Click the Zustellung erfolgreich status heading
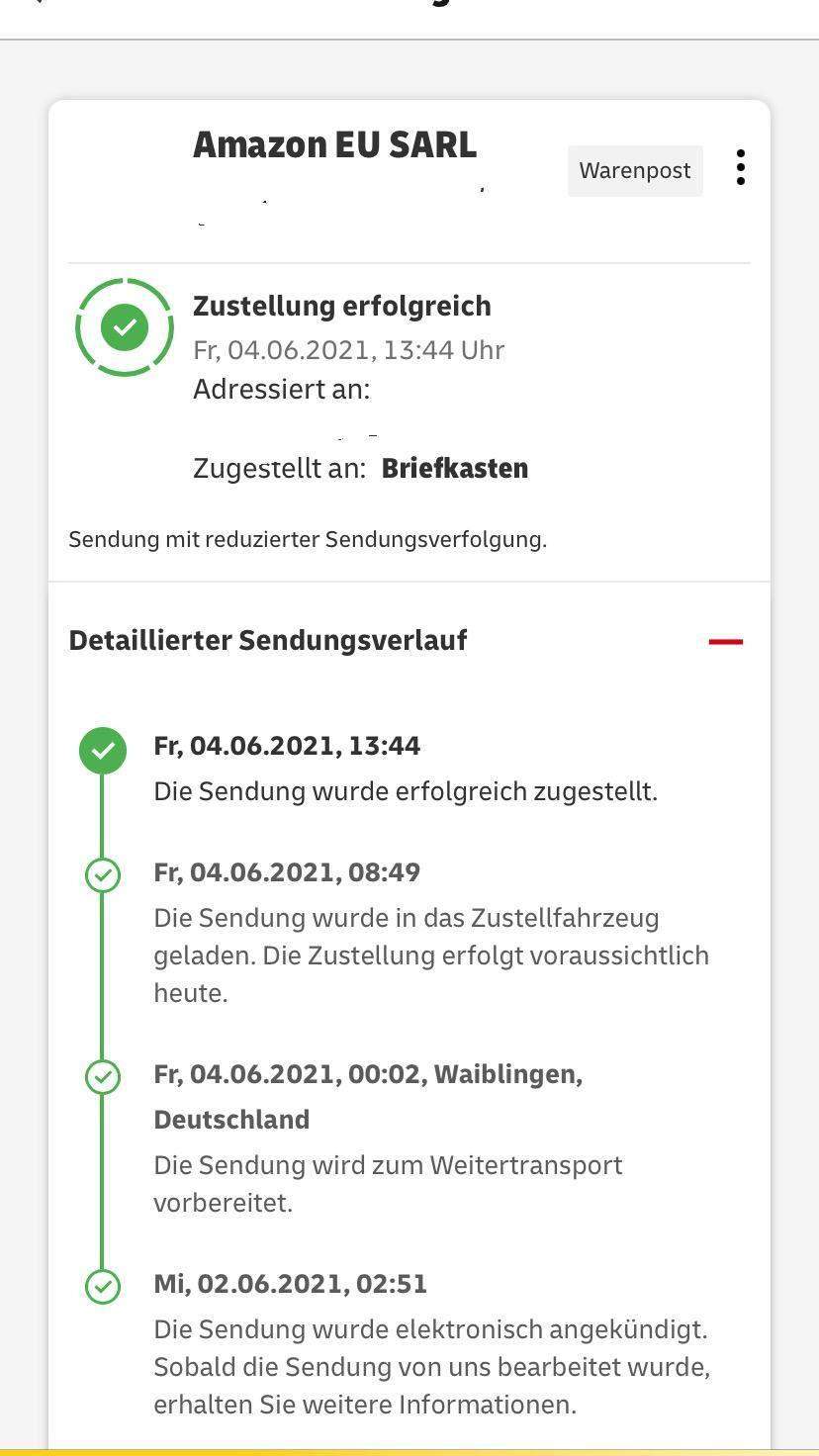The image size is (819, 1456). coord(341,306)
